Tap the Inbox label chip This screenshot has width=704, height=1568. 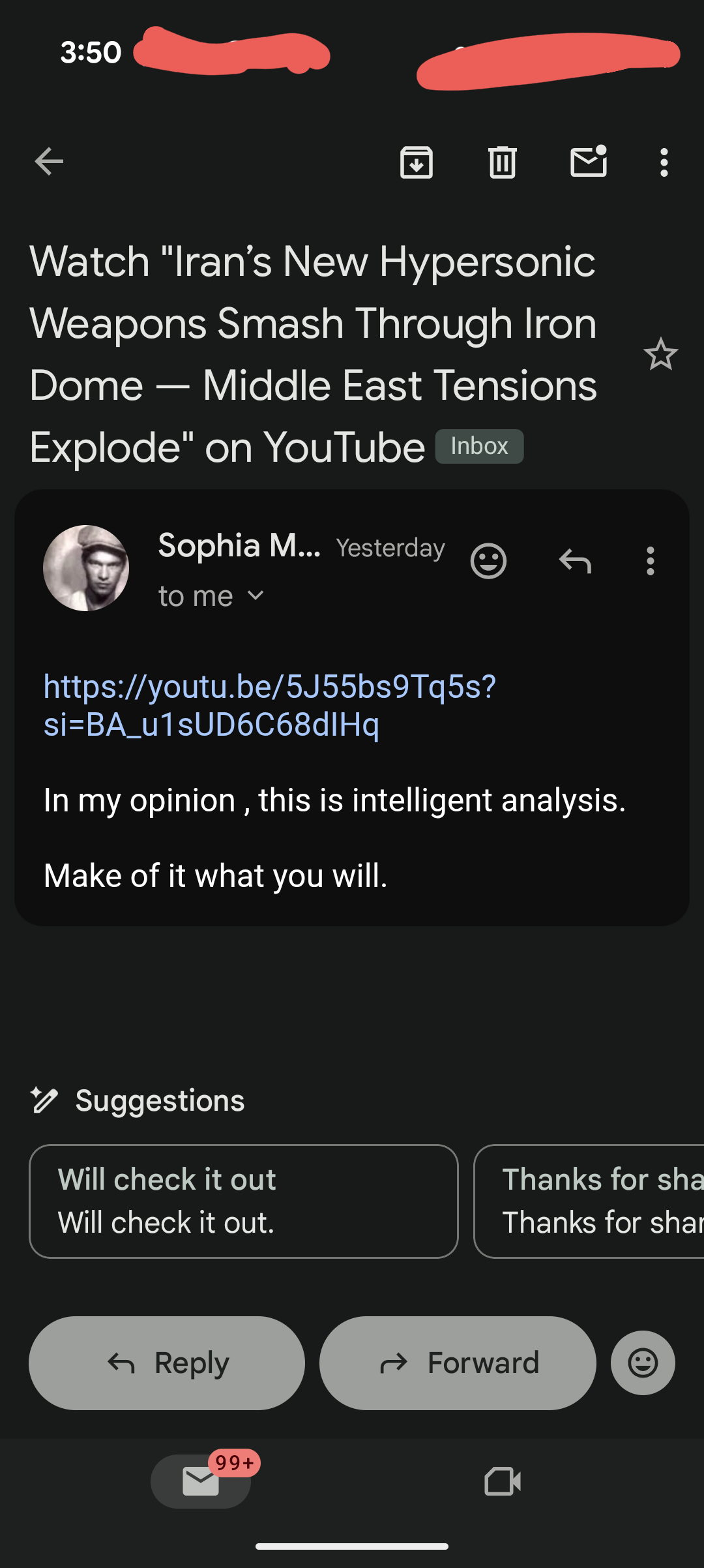[479, 446]
